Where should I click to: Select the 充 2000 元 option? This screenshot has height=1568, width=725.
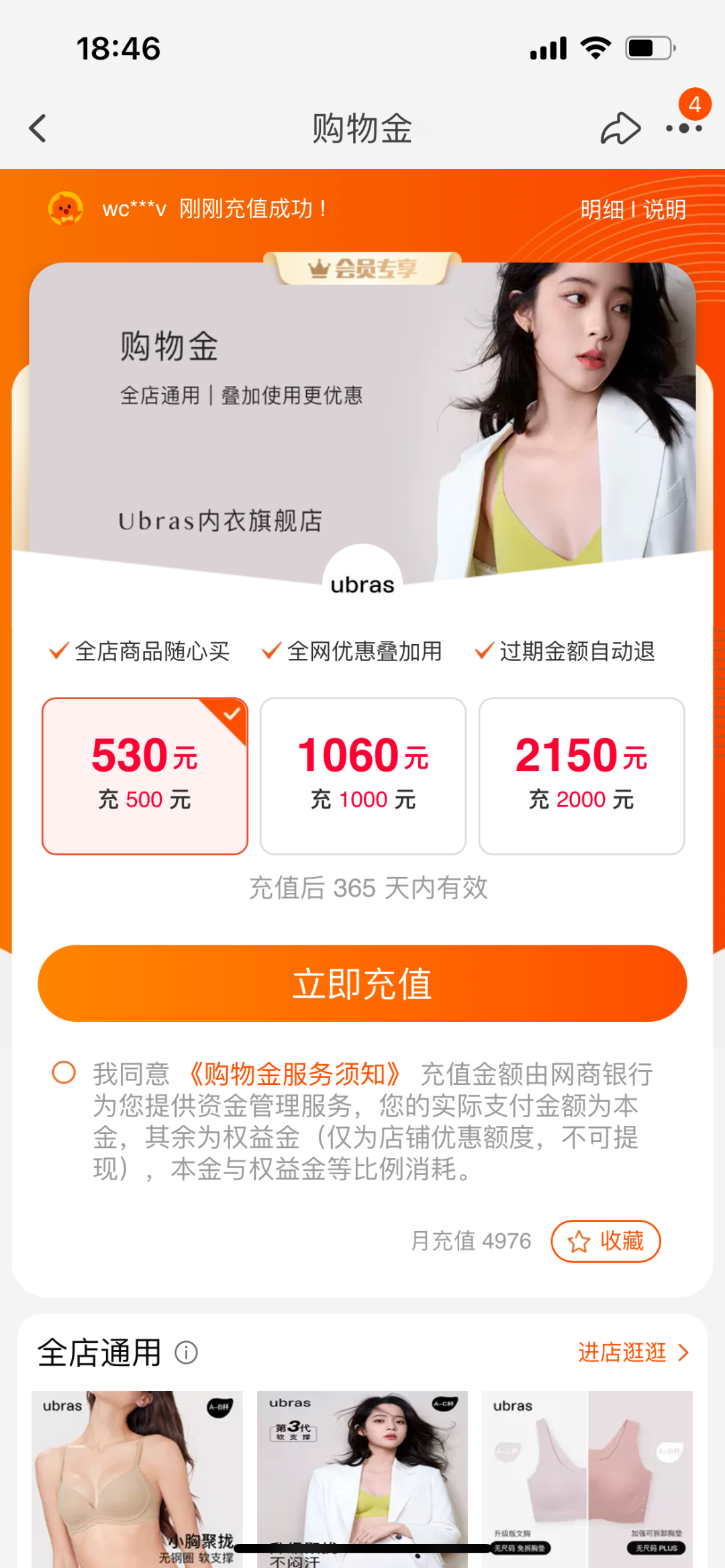[x=581, y=776]
